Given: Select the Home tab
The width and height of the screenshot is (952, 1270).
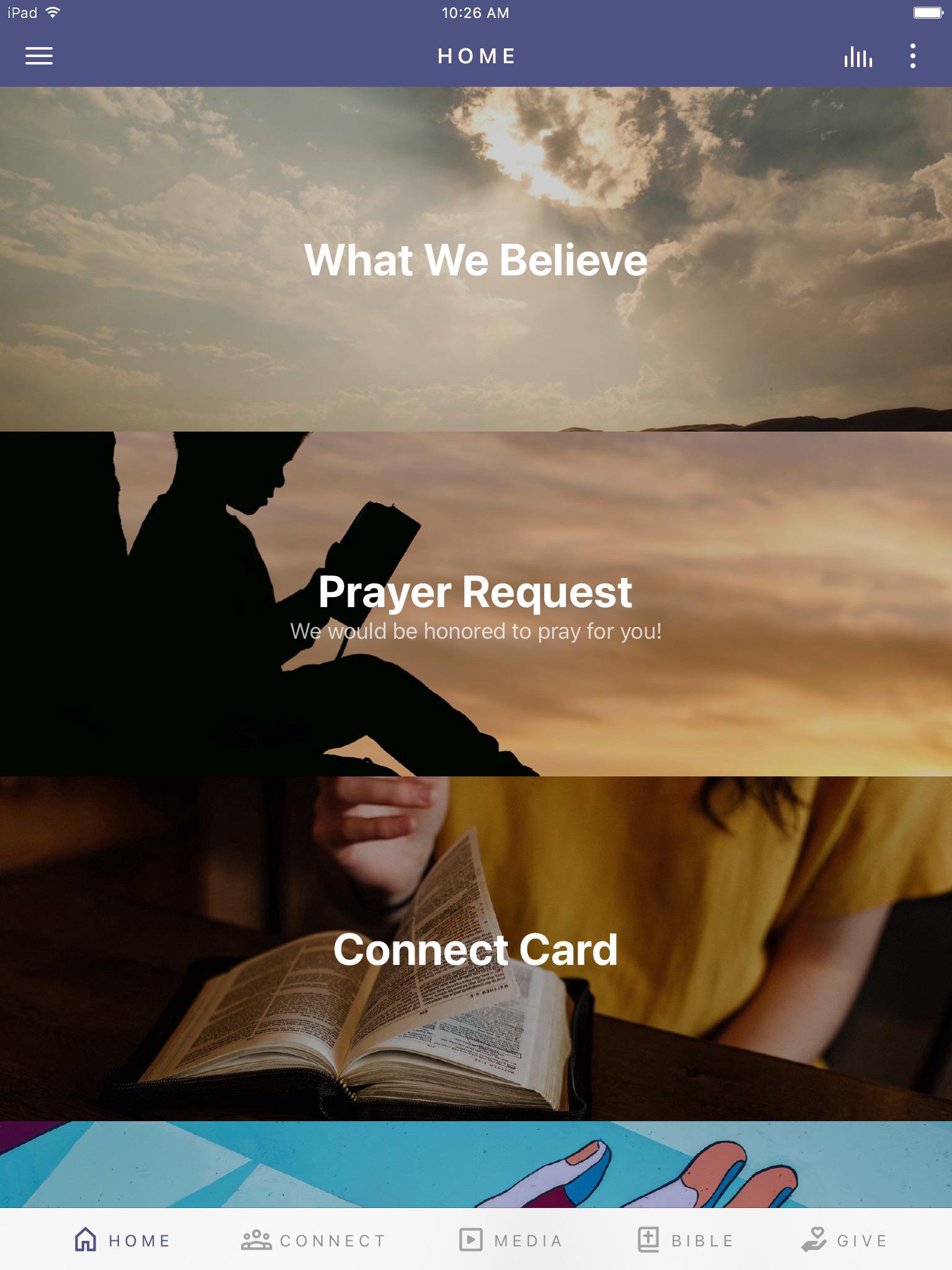Looking at the screenshot, I should [x=121, y=1240].
